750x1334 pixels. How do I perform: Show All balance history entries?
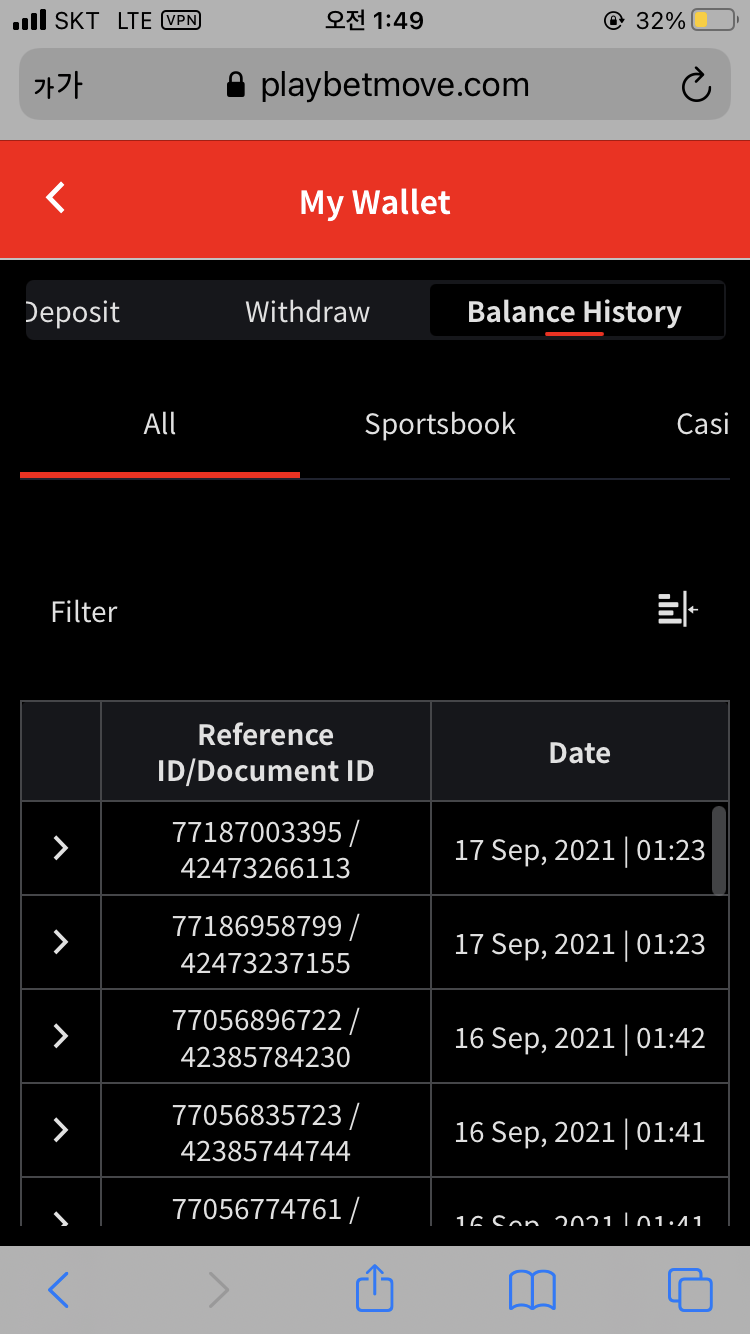(x=160, y=424)
